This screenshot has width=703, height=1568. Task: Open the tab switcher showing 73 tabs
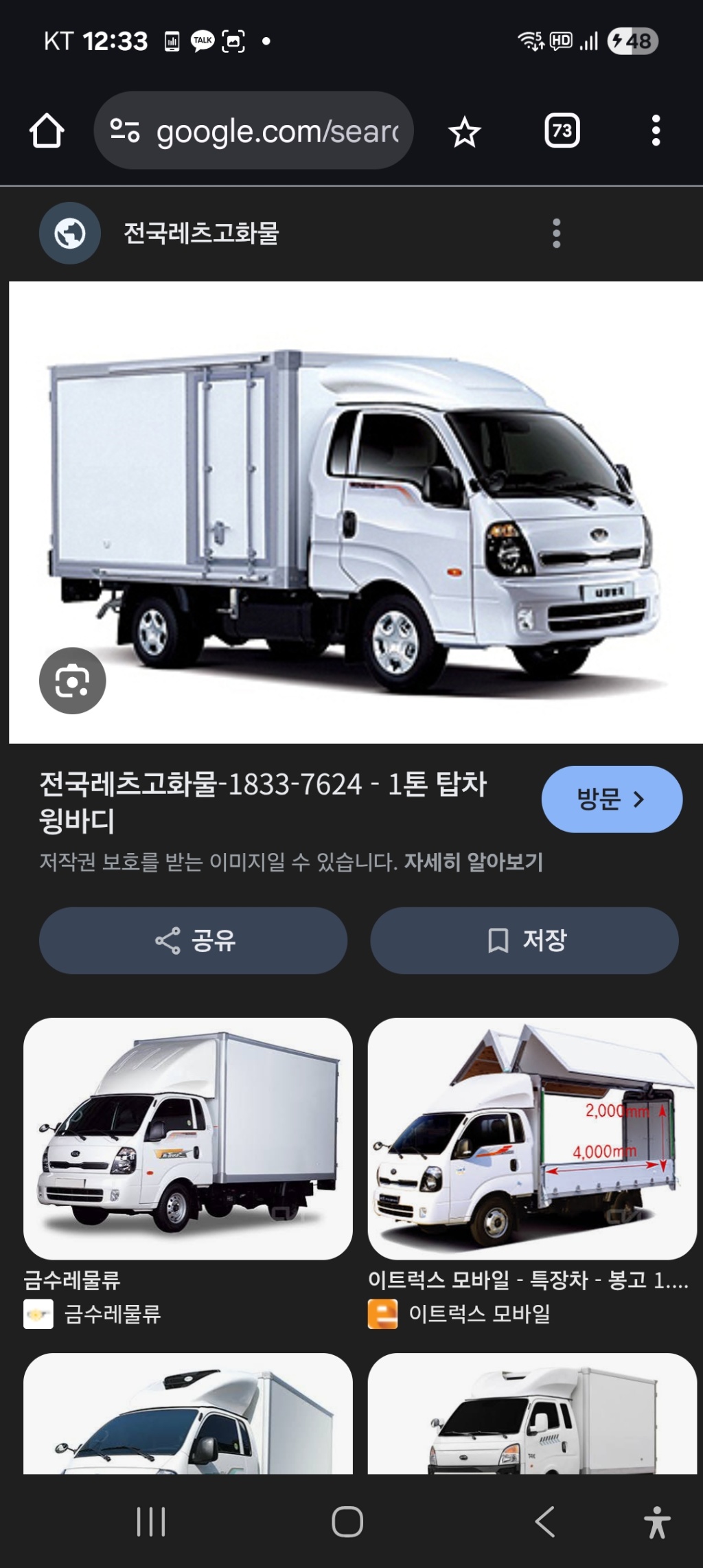[x=562, y=130]
